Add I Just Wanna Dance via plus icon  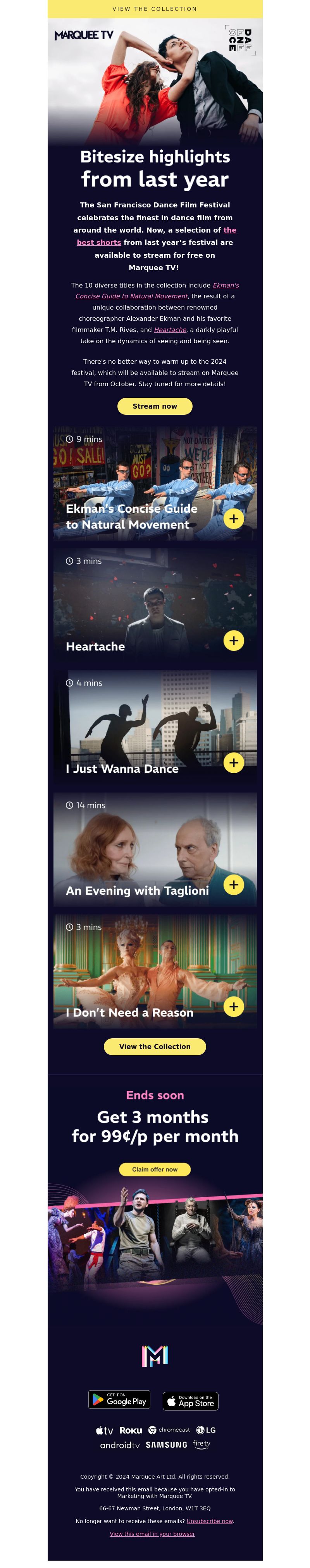point(233,763)
